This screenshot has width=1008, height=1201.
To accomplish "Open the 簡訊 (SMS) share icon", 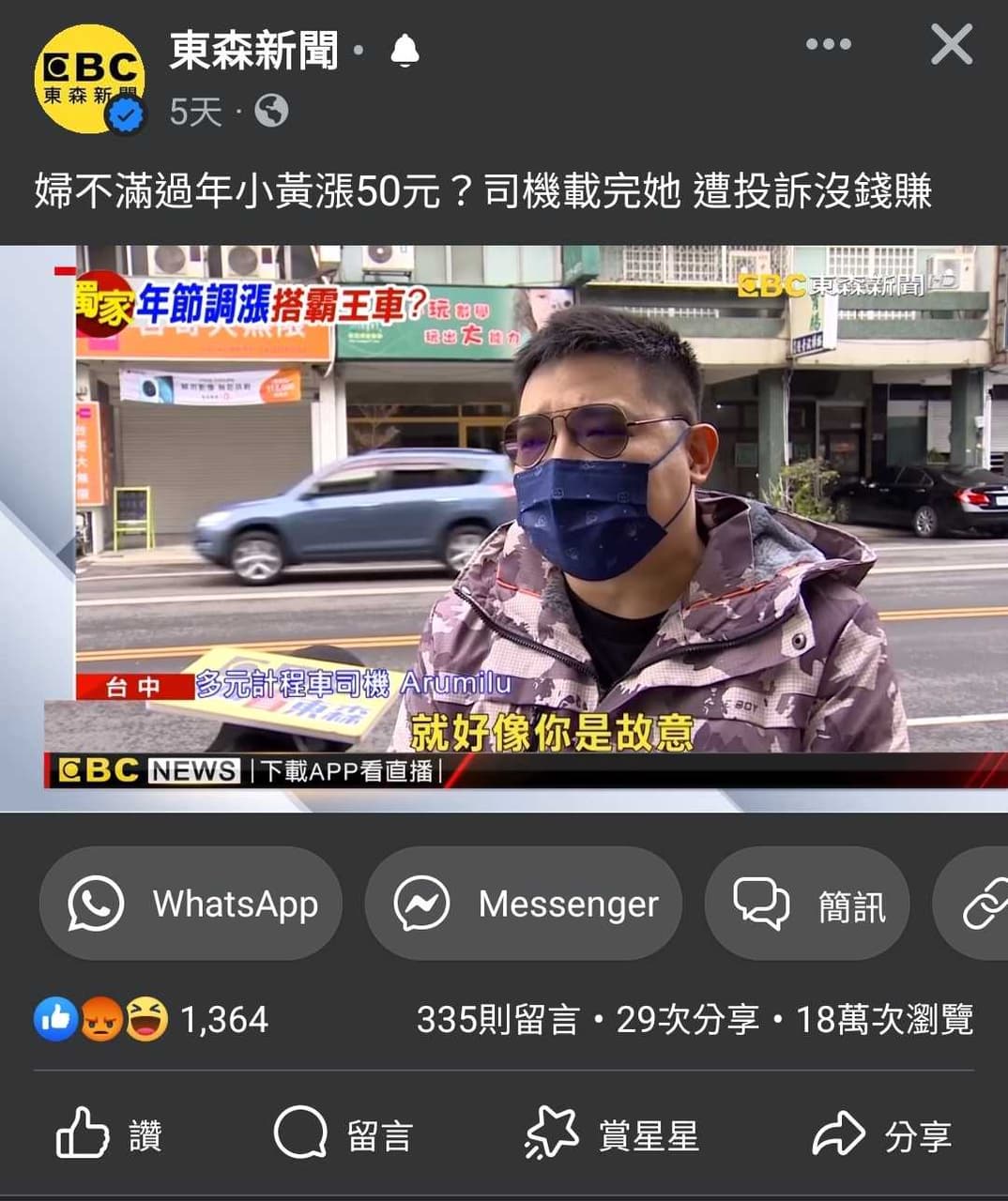I will click(759, 904).
